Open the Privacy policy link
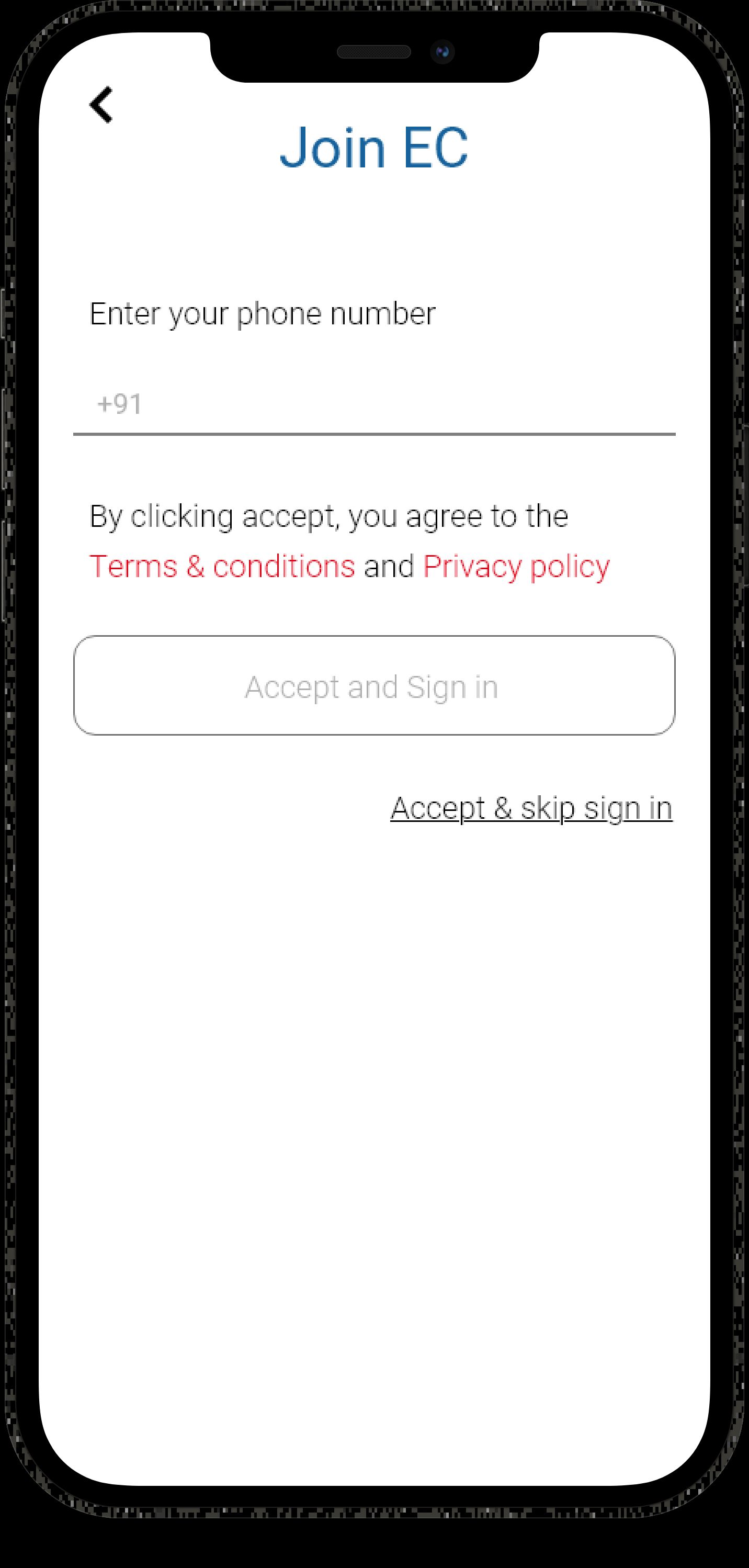Image resolution: width=749 pixels, height=1568 pixels. pos(516,567)
